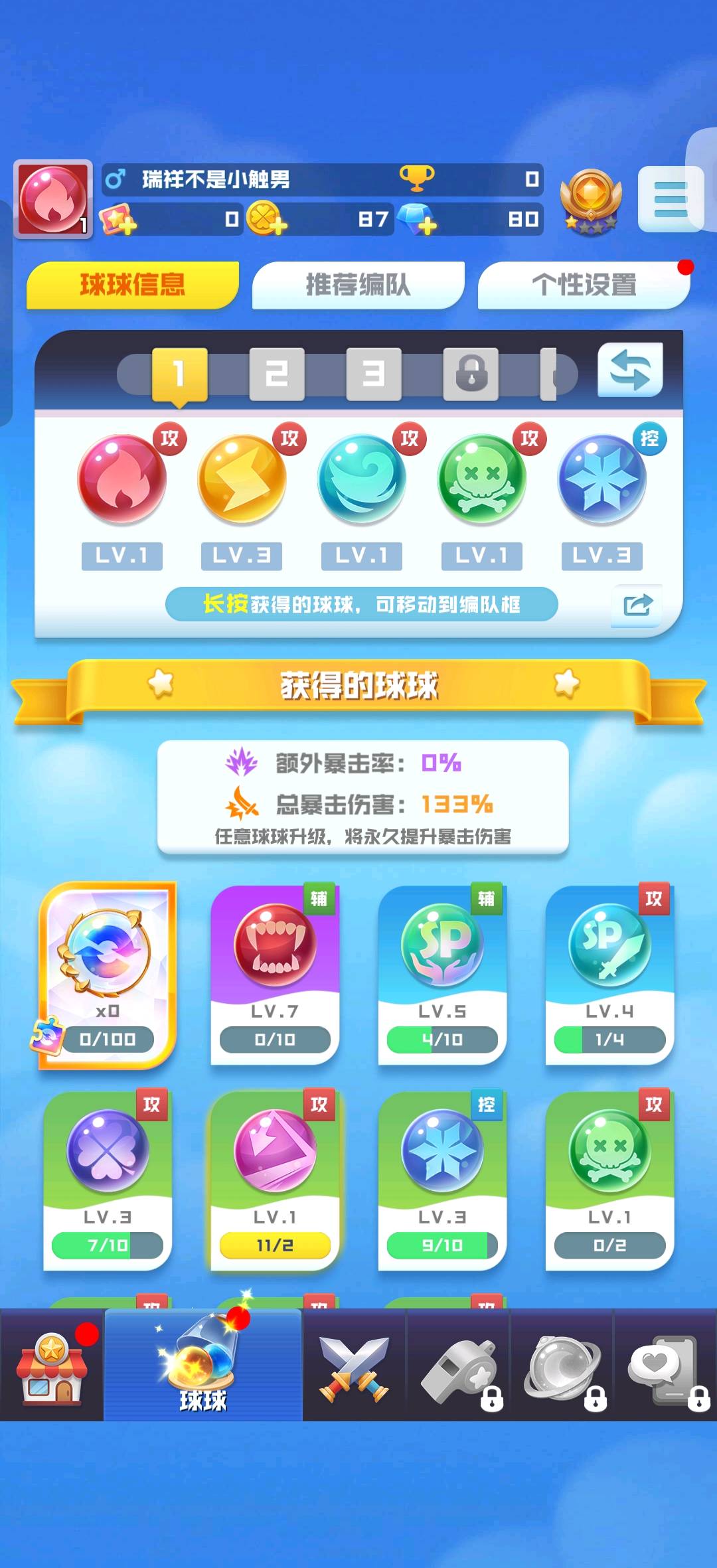Open the x0 rainbow ball card
Image resolution: width=717 pixels, height=1568 pixels.
click(108, 974)
